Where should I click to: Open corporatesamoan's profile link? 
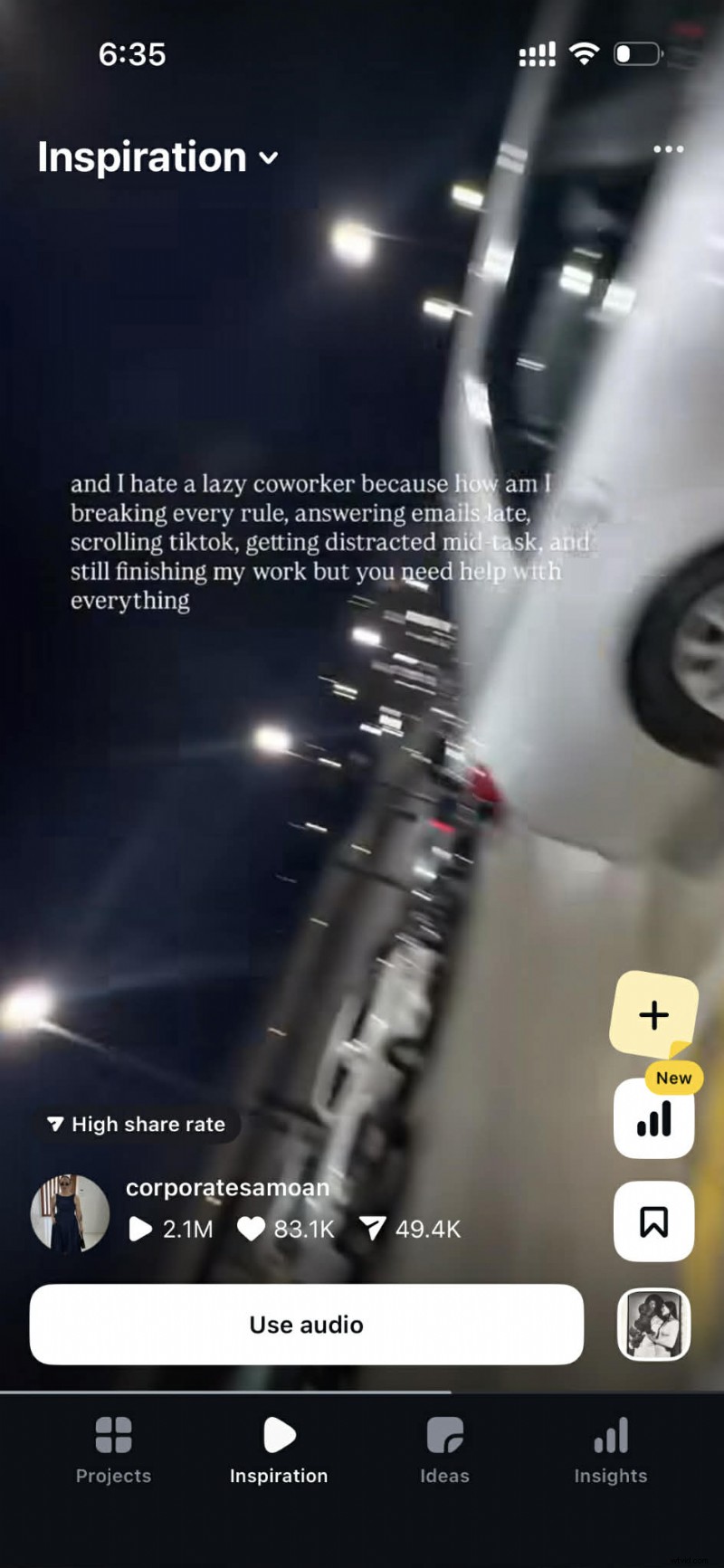227,1188
